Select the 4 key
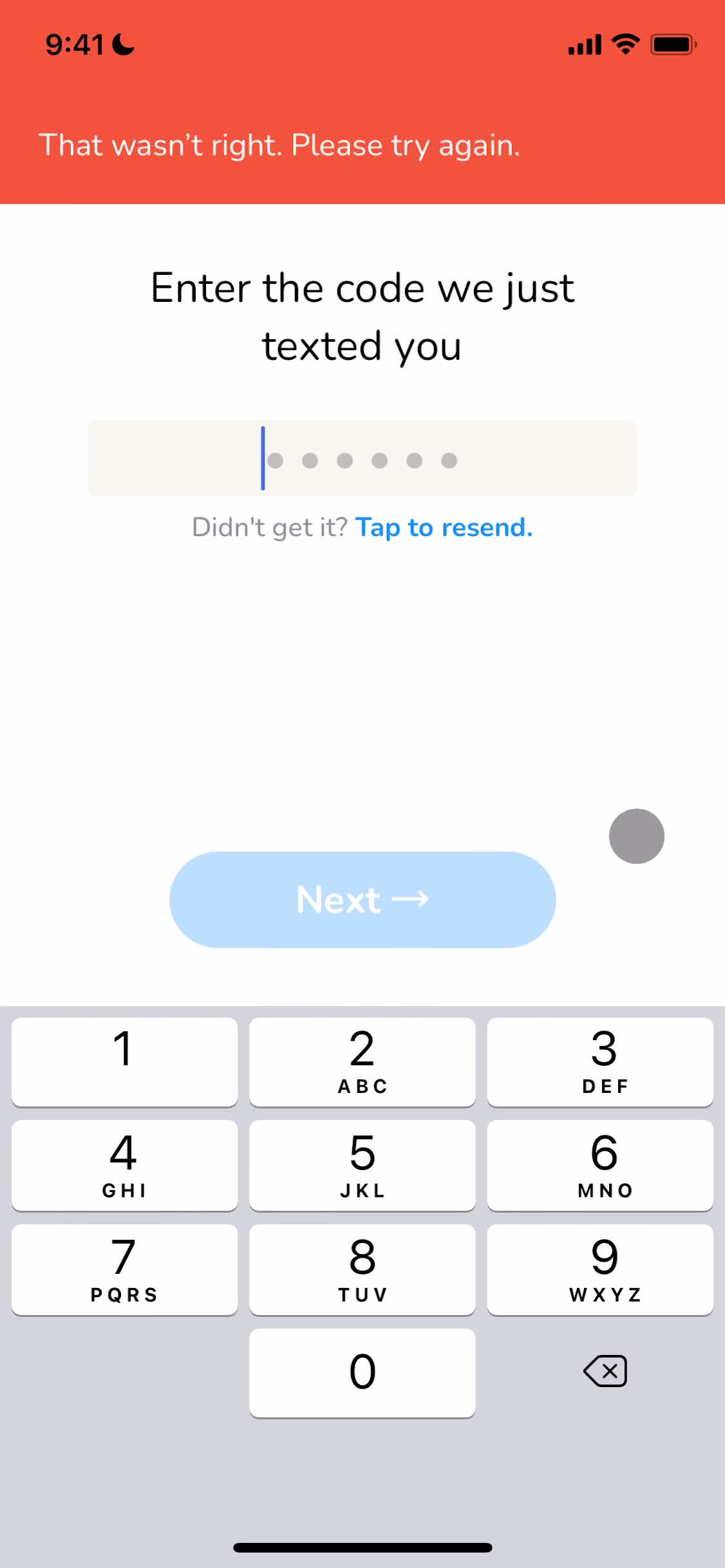 click(x=124, y=1166)
